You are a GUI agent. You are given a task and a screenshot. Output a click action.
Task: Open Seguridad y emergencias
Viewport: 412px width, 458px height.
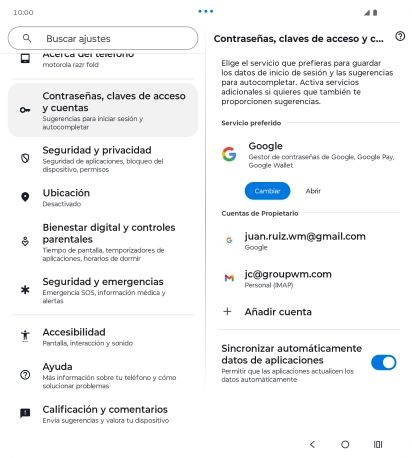[x=103, y=290]
